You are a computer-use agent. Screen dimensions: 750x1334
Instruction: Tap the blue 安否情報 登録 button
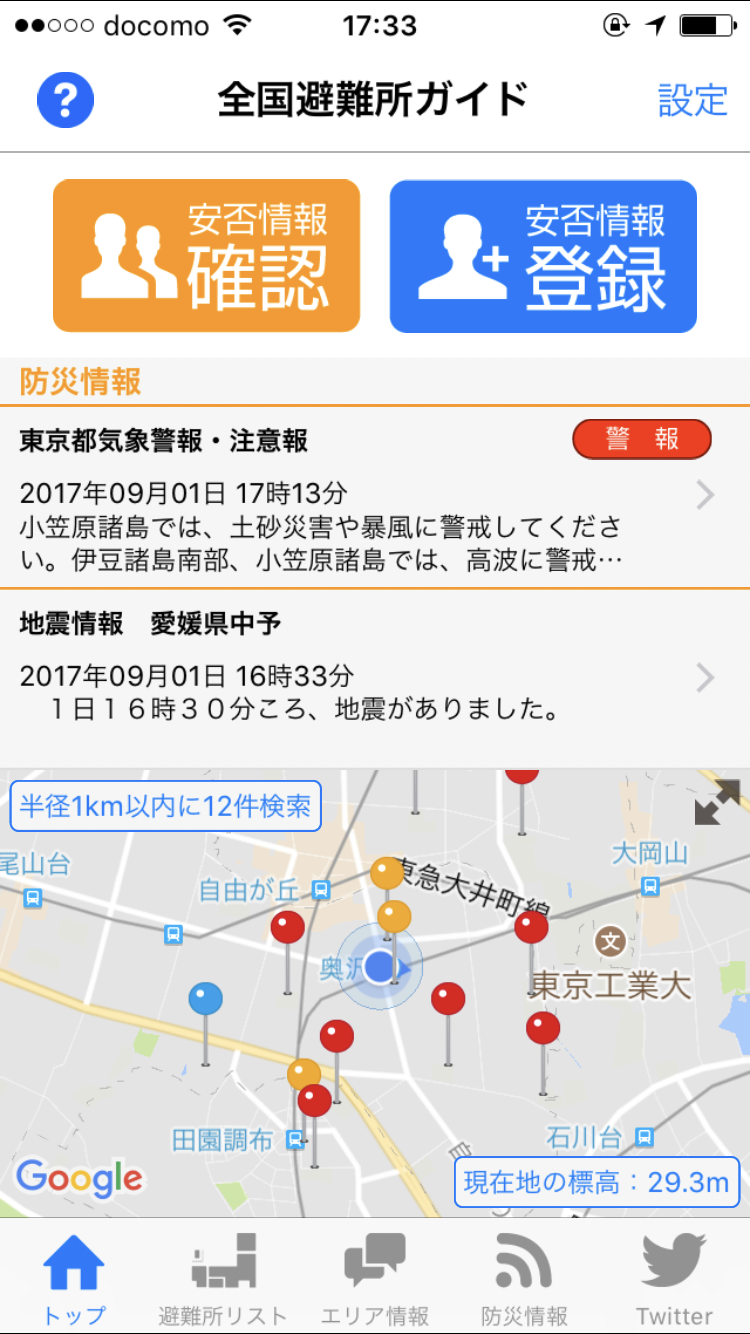point(543,256)
